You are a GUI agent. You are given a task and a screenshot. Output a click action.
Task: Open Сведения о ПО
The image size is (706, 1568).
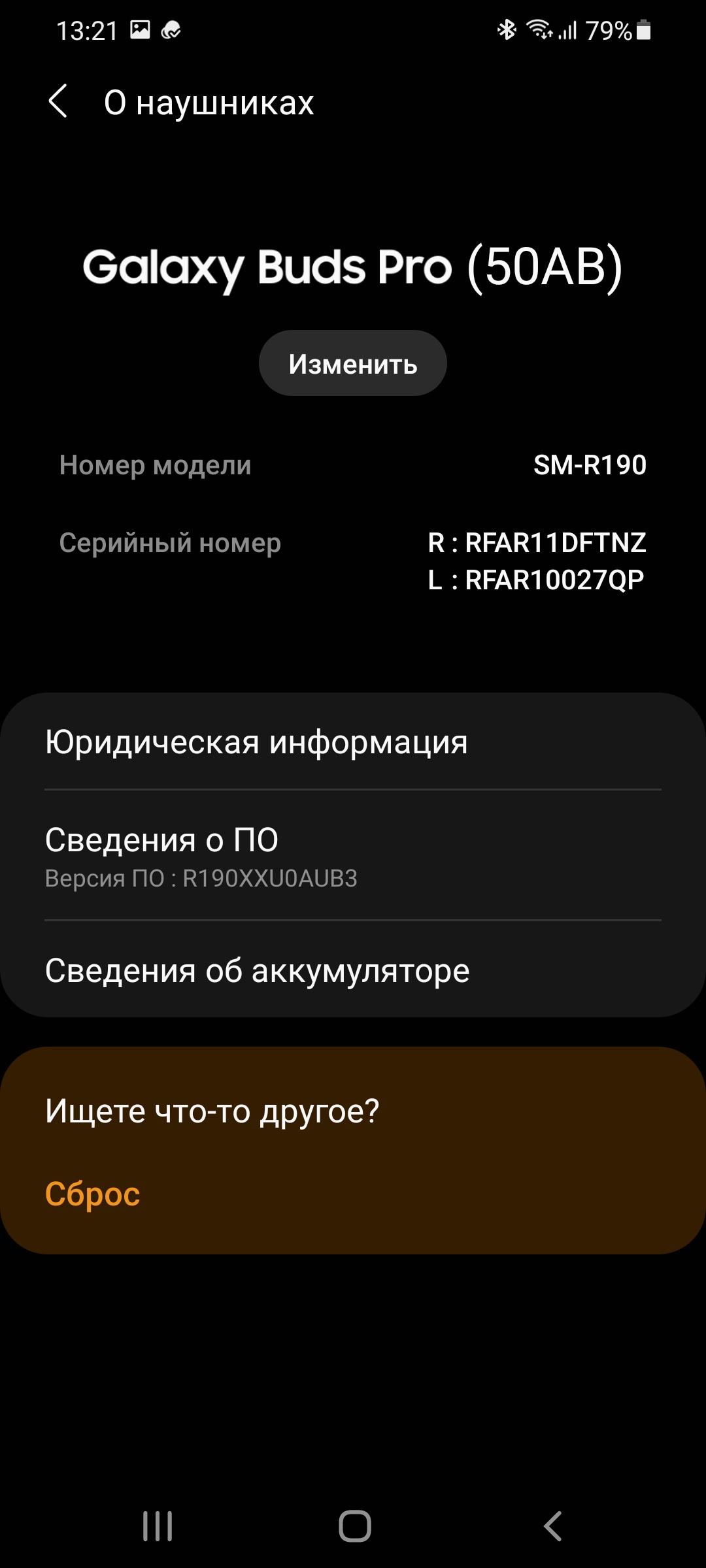pos(353,856)
